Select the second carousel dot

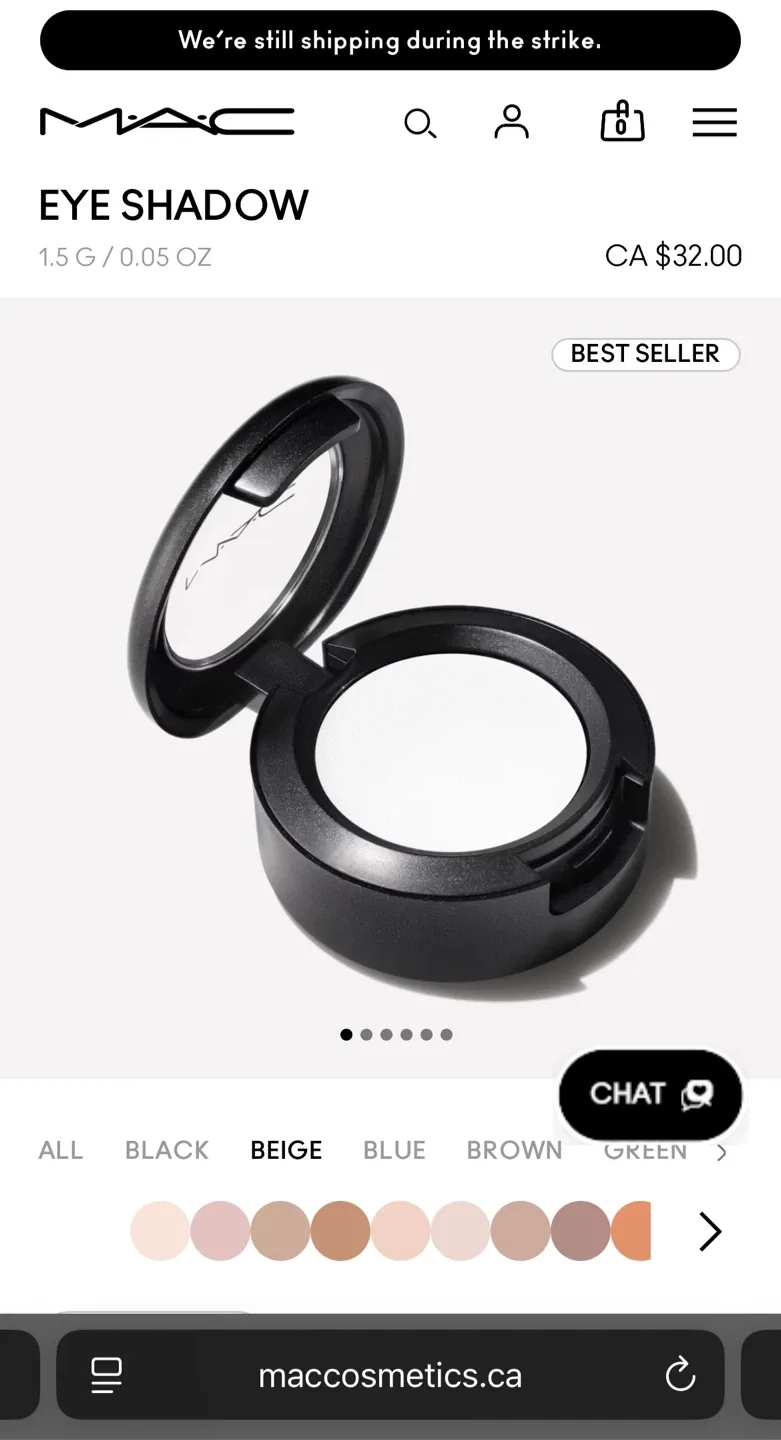pos(366,1034)
